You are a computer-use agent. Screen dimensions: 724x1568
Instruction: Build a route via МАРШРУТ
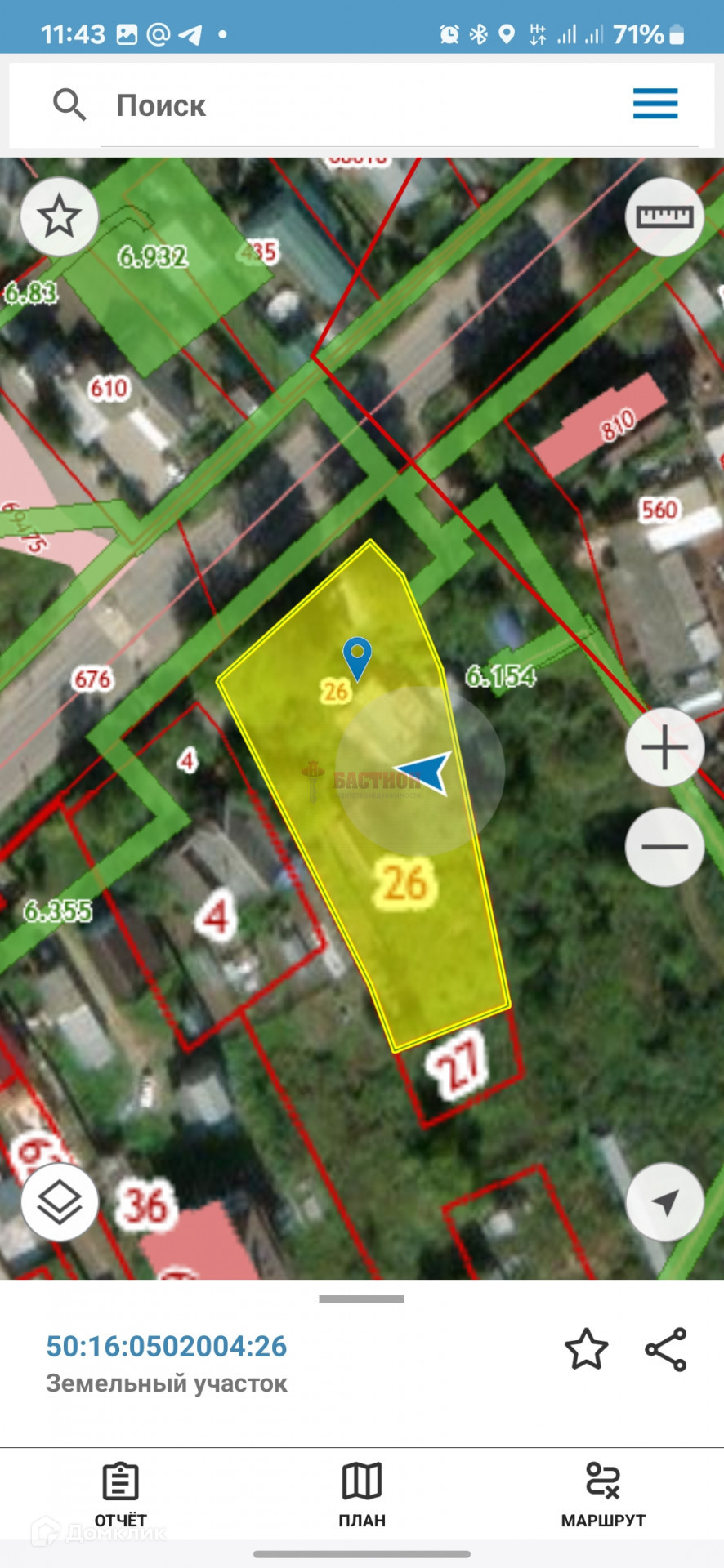pos(603,1494)
